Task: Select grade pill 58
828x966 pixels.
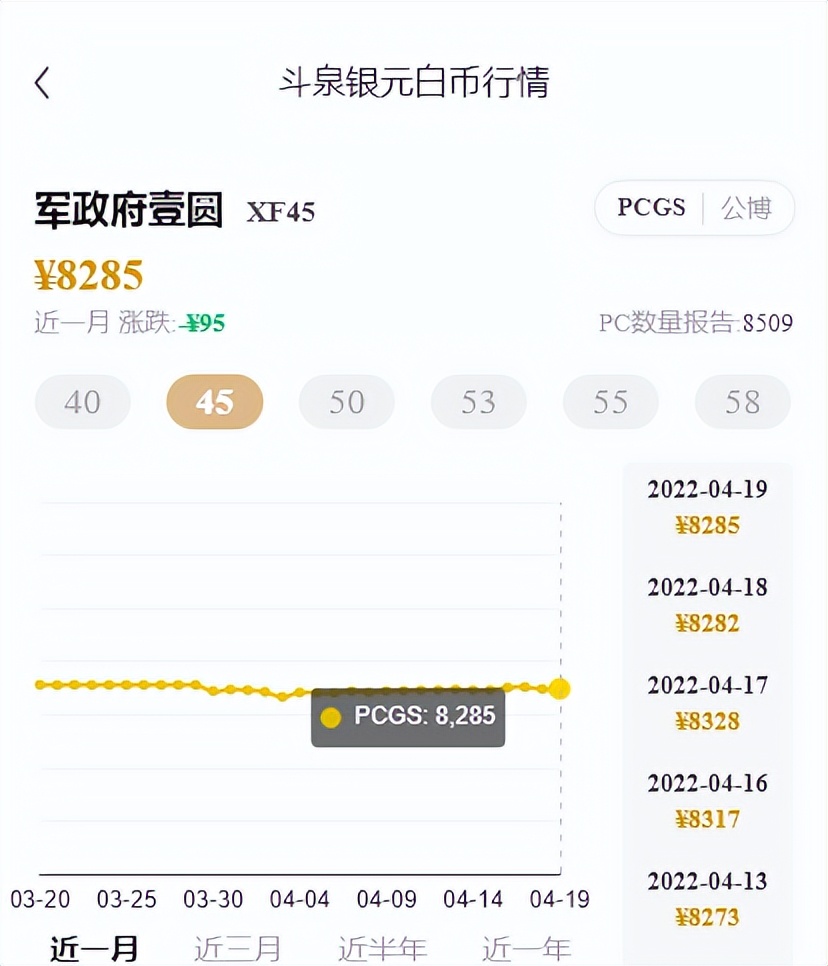Action: [742, 402]
